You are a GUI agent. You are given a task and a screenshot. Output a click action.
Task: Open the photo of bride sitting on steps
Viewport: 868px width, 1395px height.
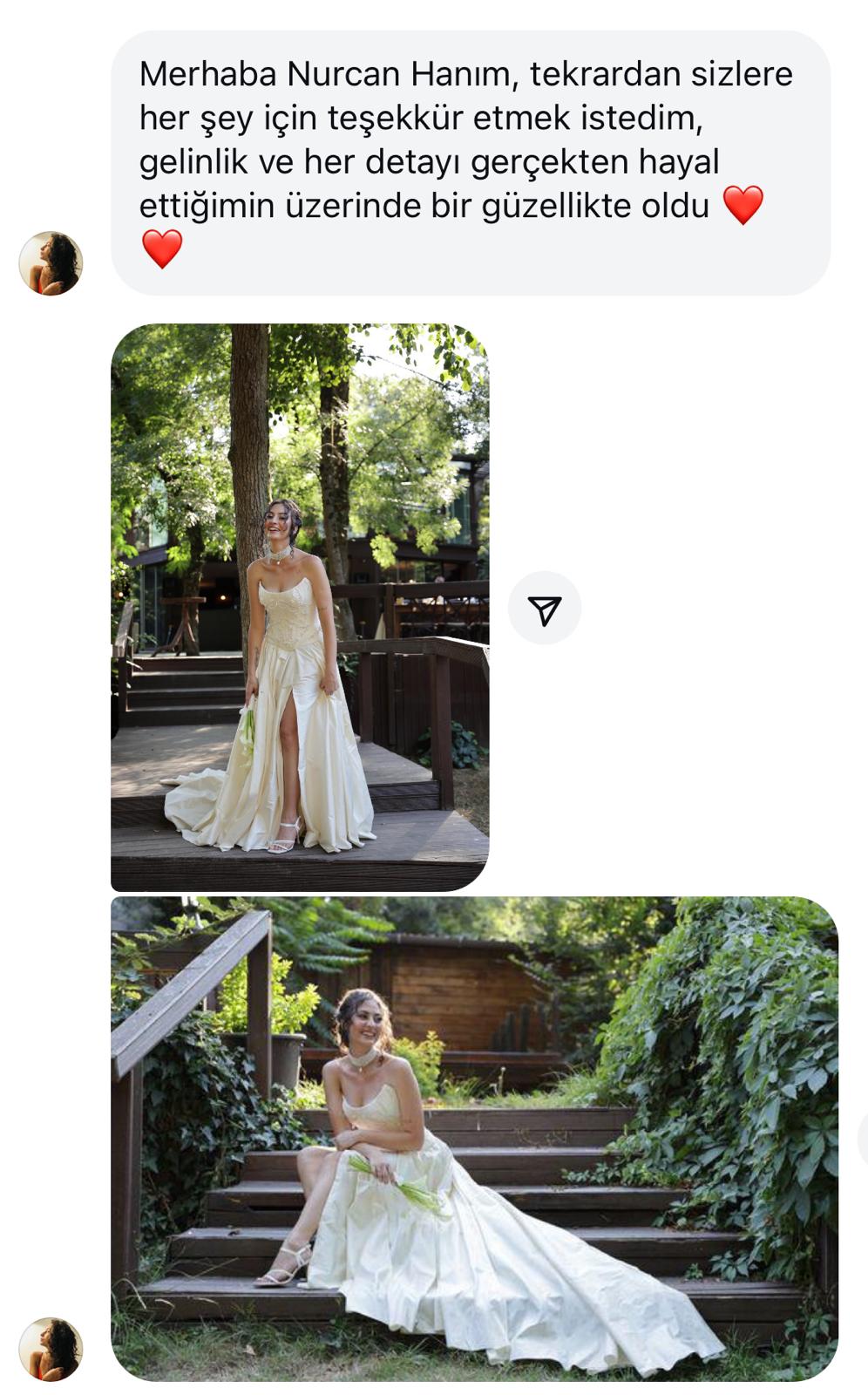pyautogui.click(x=474, y=1138)
